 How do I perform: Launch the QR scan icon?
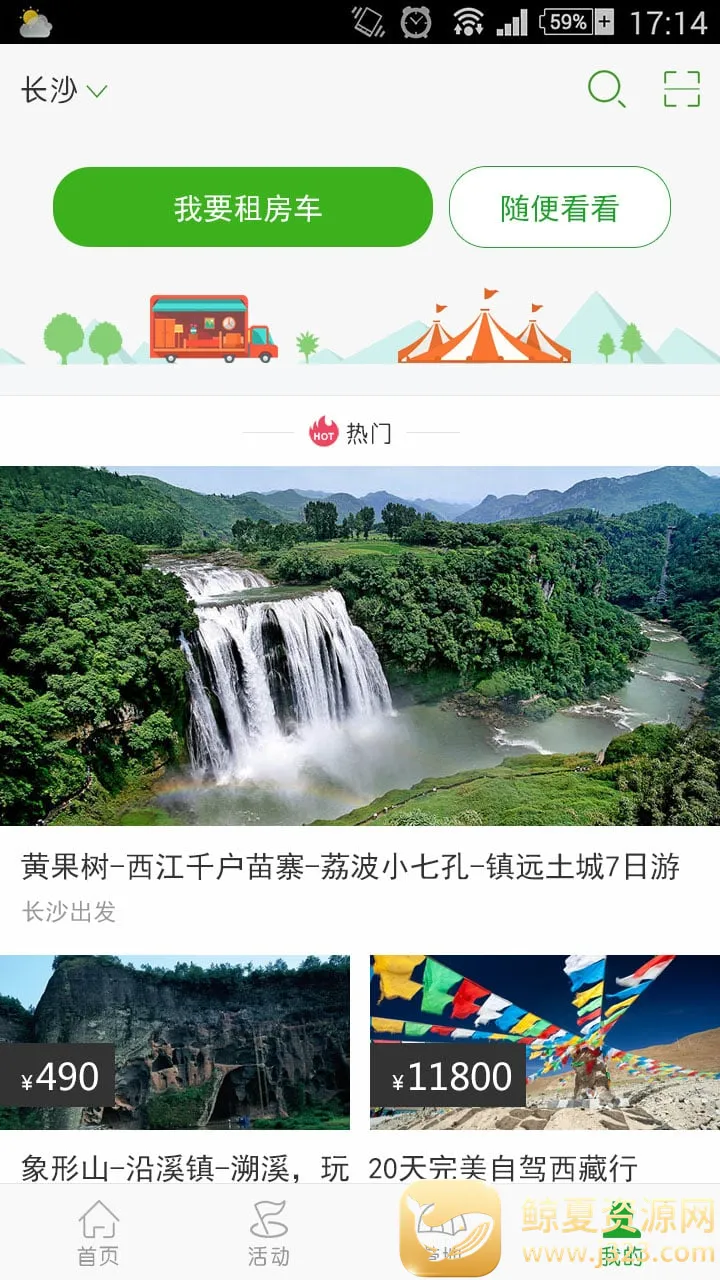coord(681,90)
